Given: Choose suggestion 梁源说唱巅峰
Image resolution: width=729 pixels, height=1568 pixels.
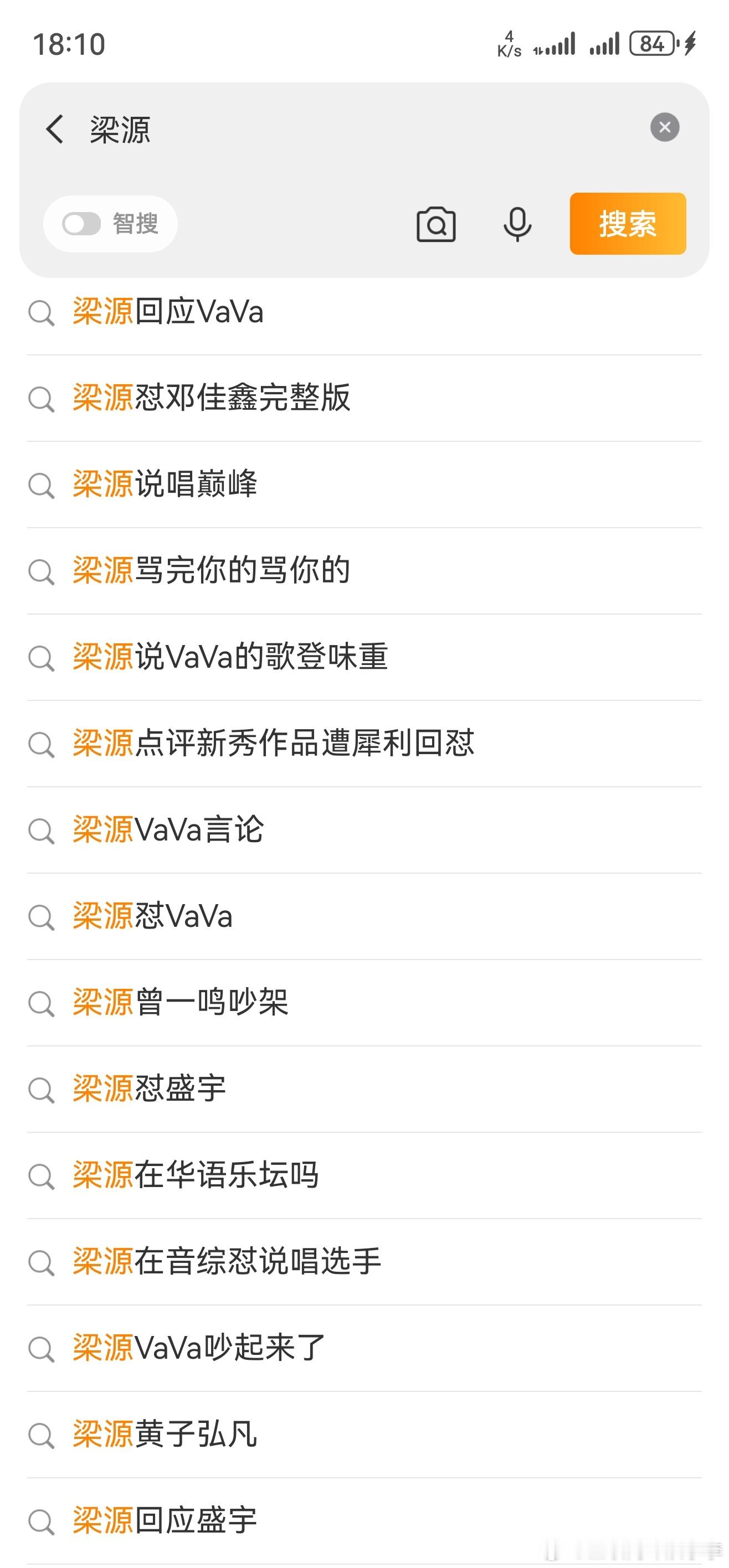Looking at the screenshot, I should pyautogui.click(x=364, y=484).
